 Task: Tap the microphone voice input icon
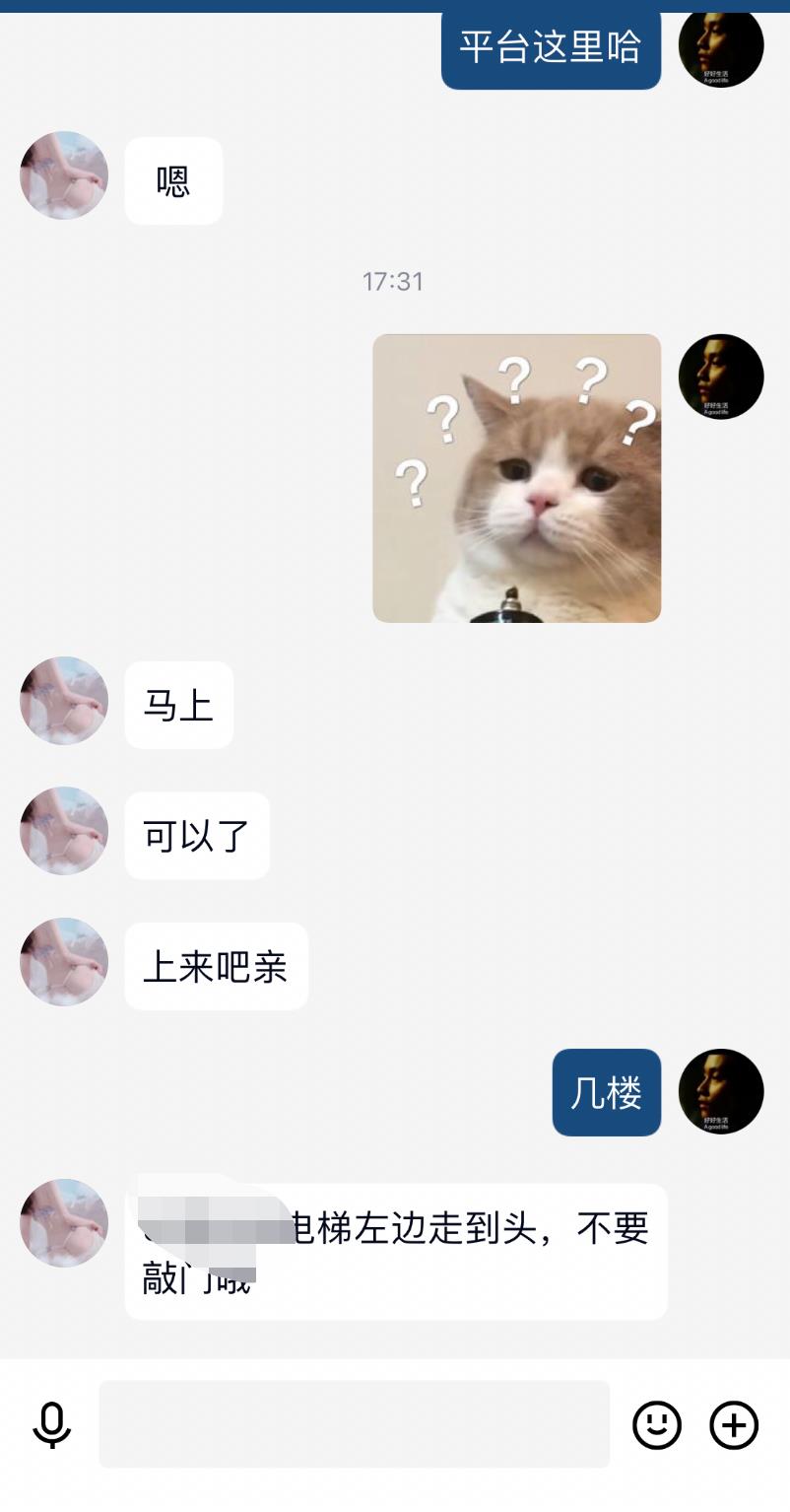click(x=51, y=1425)
